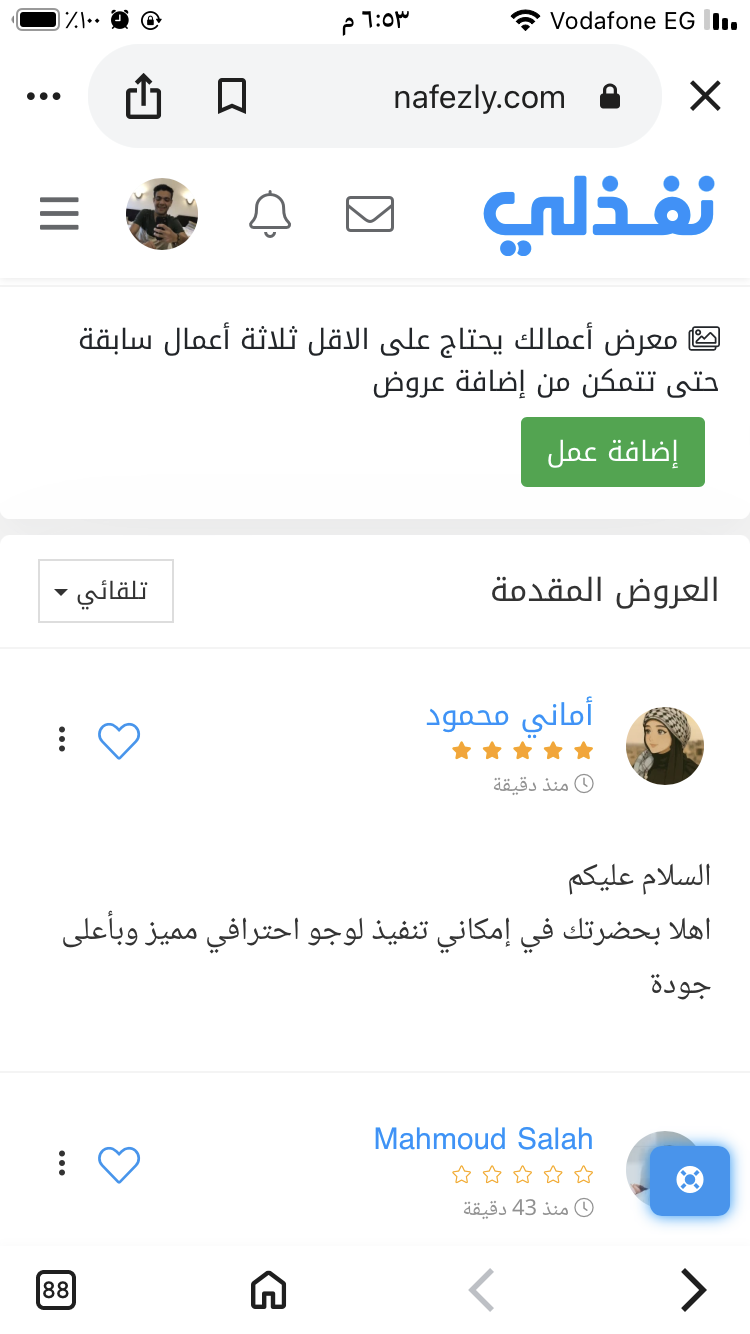Share this page via the share icon

coord(144,97)
